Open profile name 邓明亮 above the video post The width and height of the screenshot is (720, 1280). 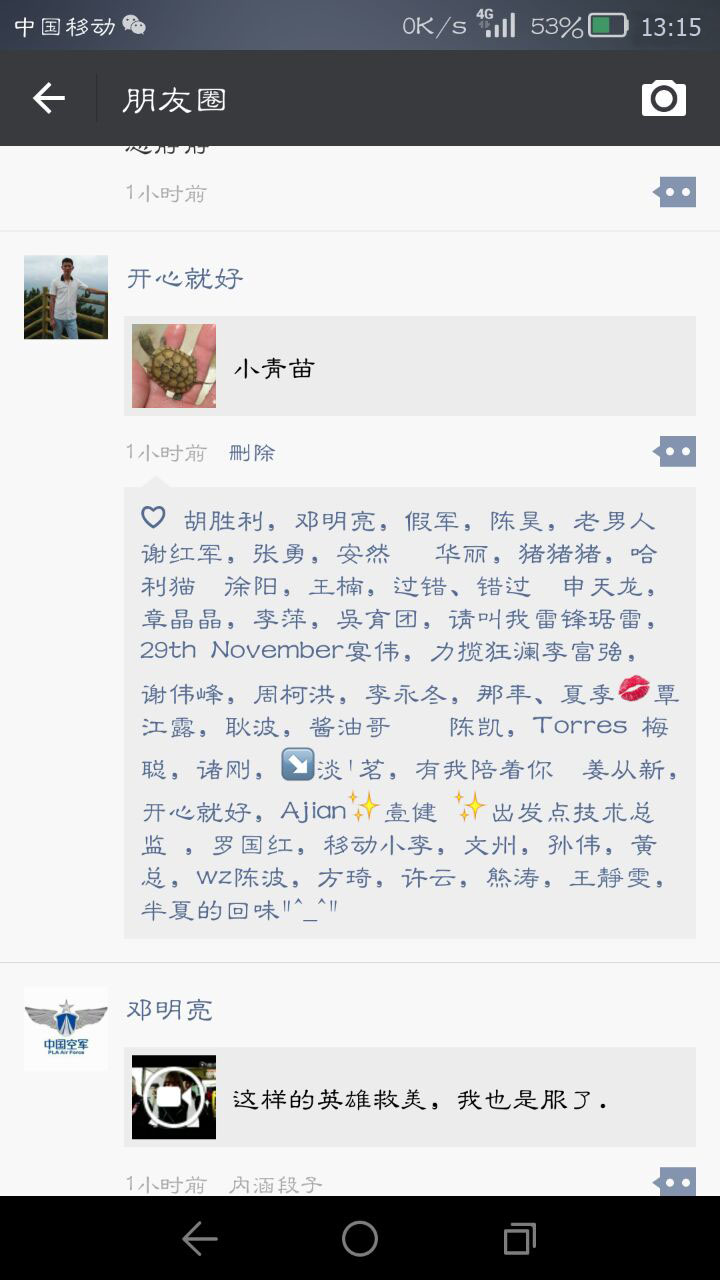point(170,1010)
